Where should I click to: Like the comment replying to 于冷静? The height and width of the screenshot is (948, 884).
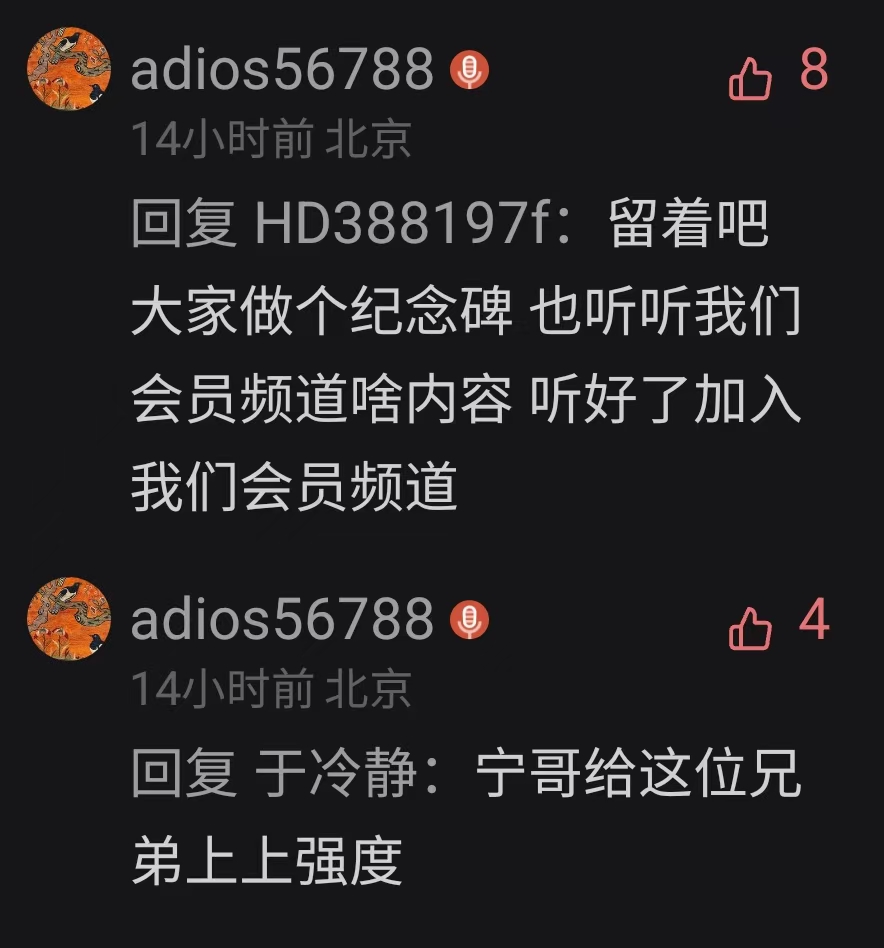pos(751,628)
